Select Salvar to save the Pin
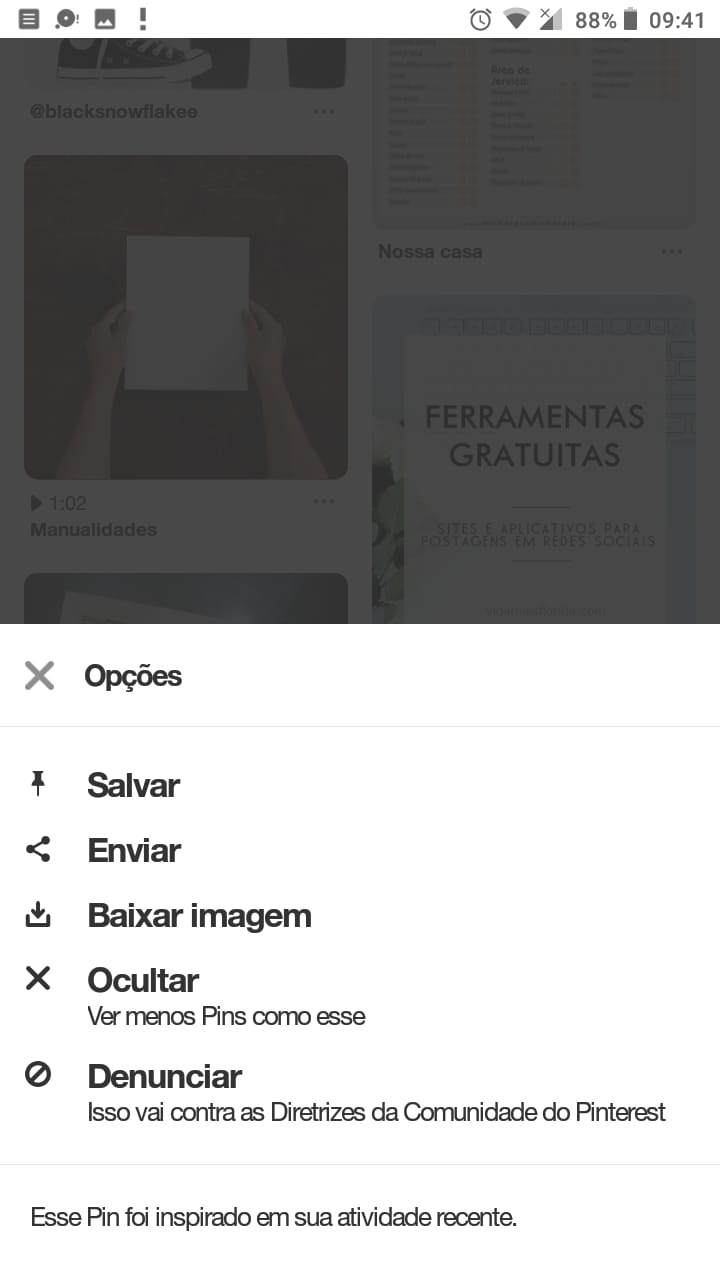The height and width of the screenshot is (1280, 720). pos(360,785)
